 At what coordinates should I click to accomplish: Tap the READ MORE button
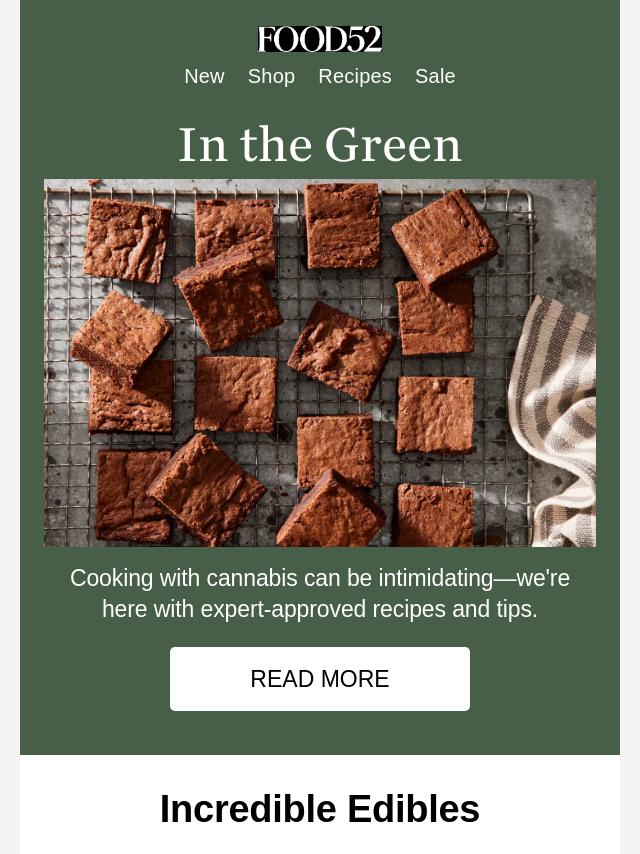[x=320, y=679]
